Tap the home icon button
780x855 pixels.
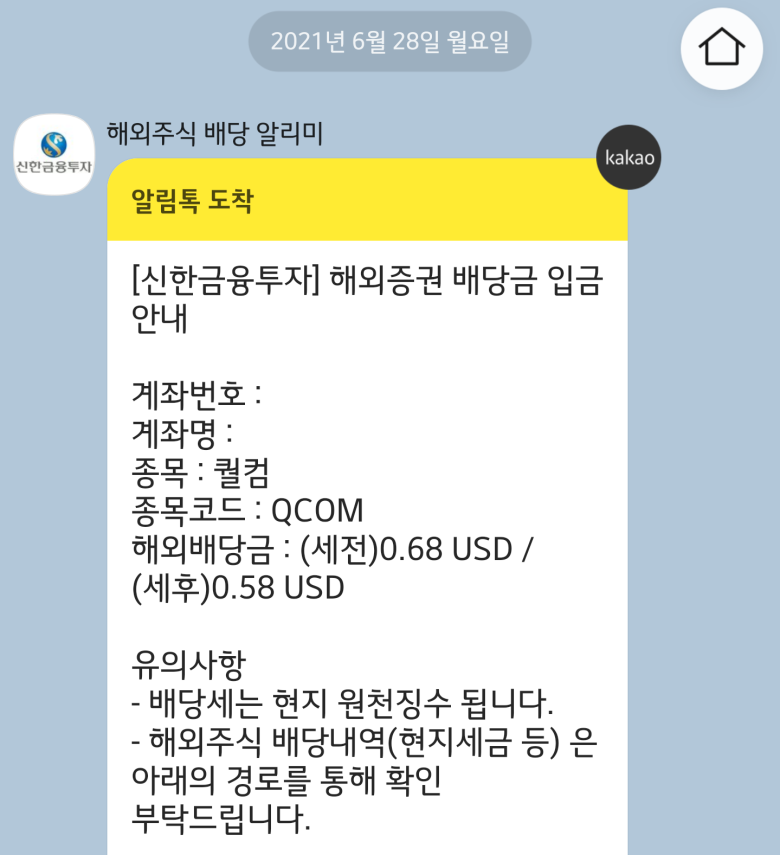coord(722,46)
